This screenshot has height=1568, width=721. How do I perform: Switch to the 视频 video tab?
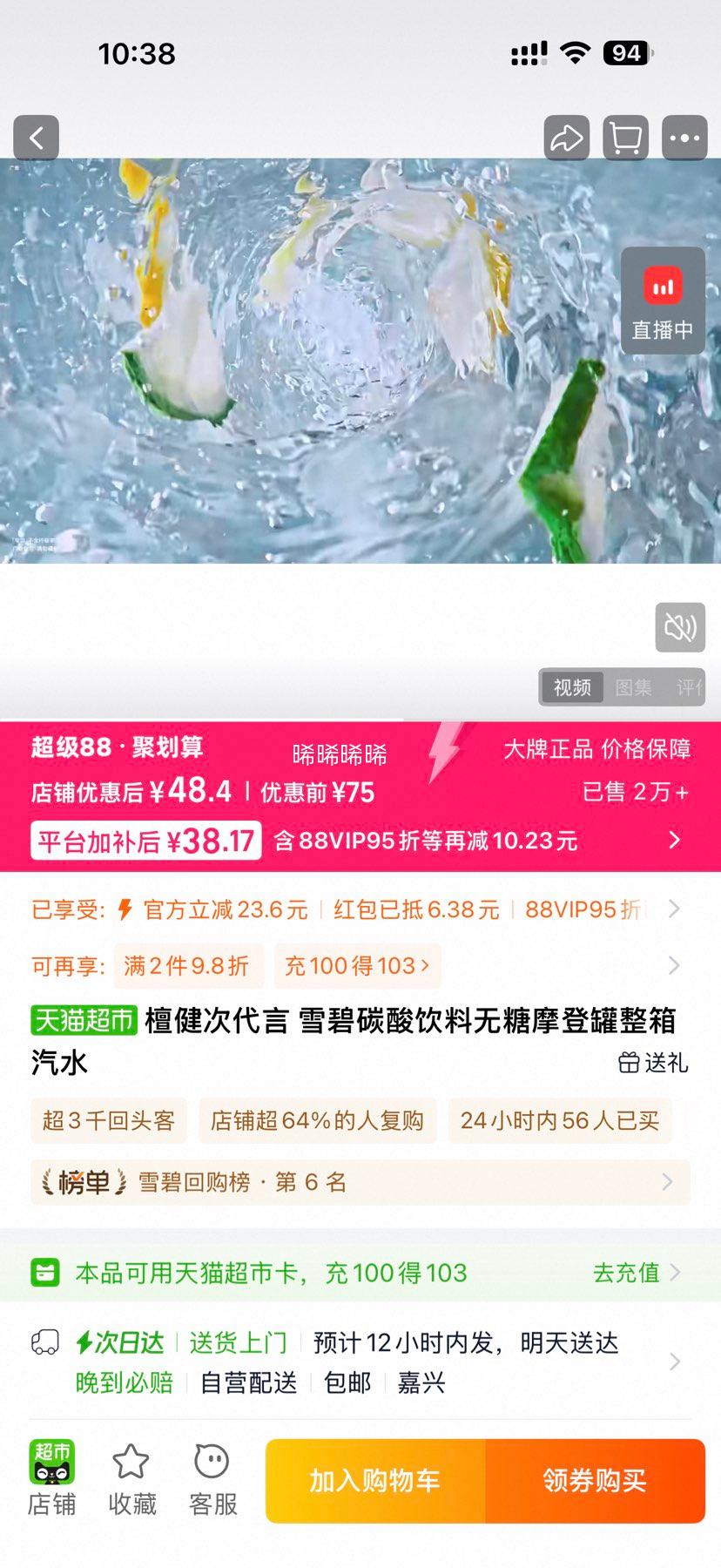[x=570, y=687]
